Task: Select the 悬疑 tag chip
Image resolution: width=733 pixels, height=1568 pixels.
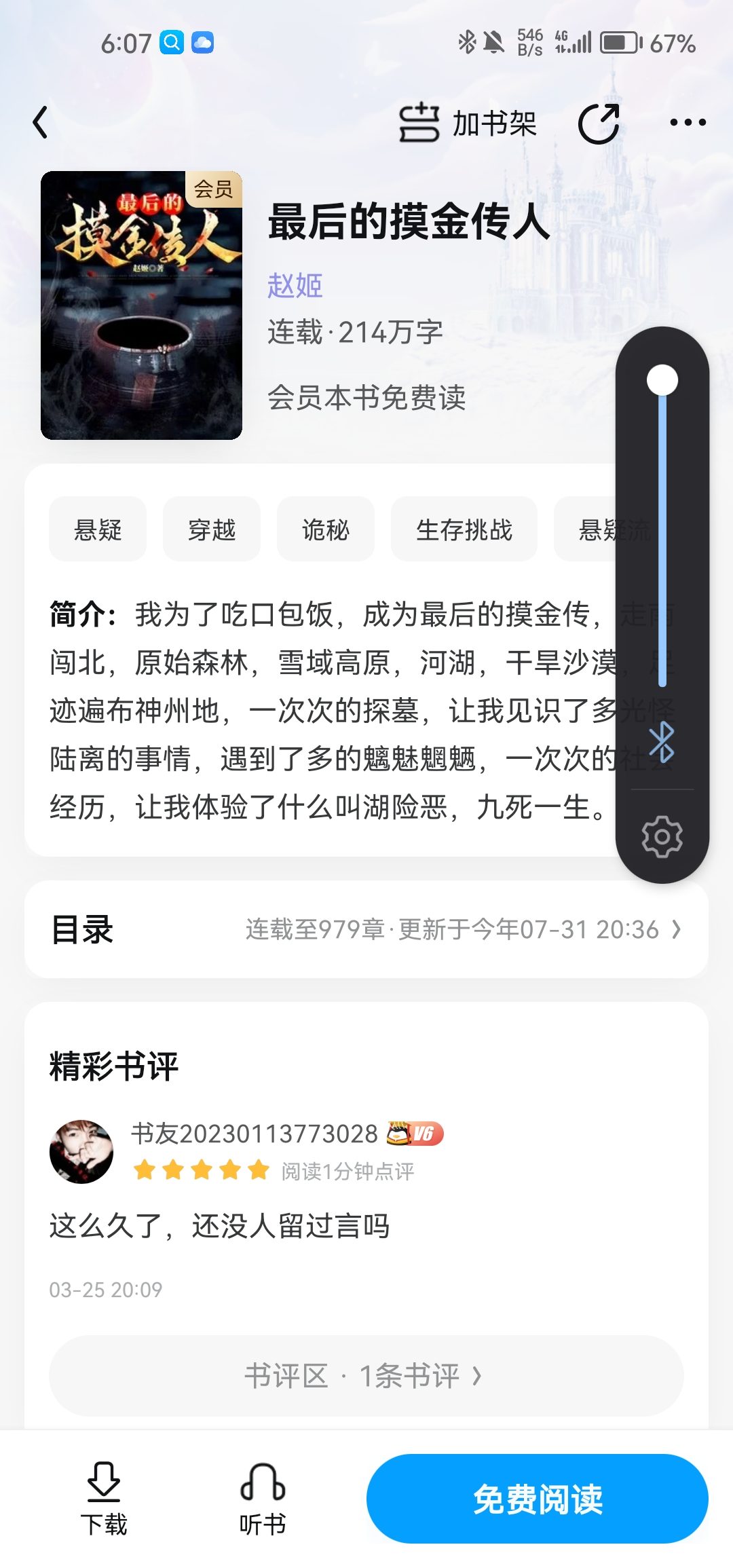Action: (98, 529)
